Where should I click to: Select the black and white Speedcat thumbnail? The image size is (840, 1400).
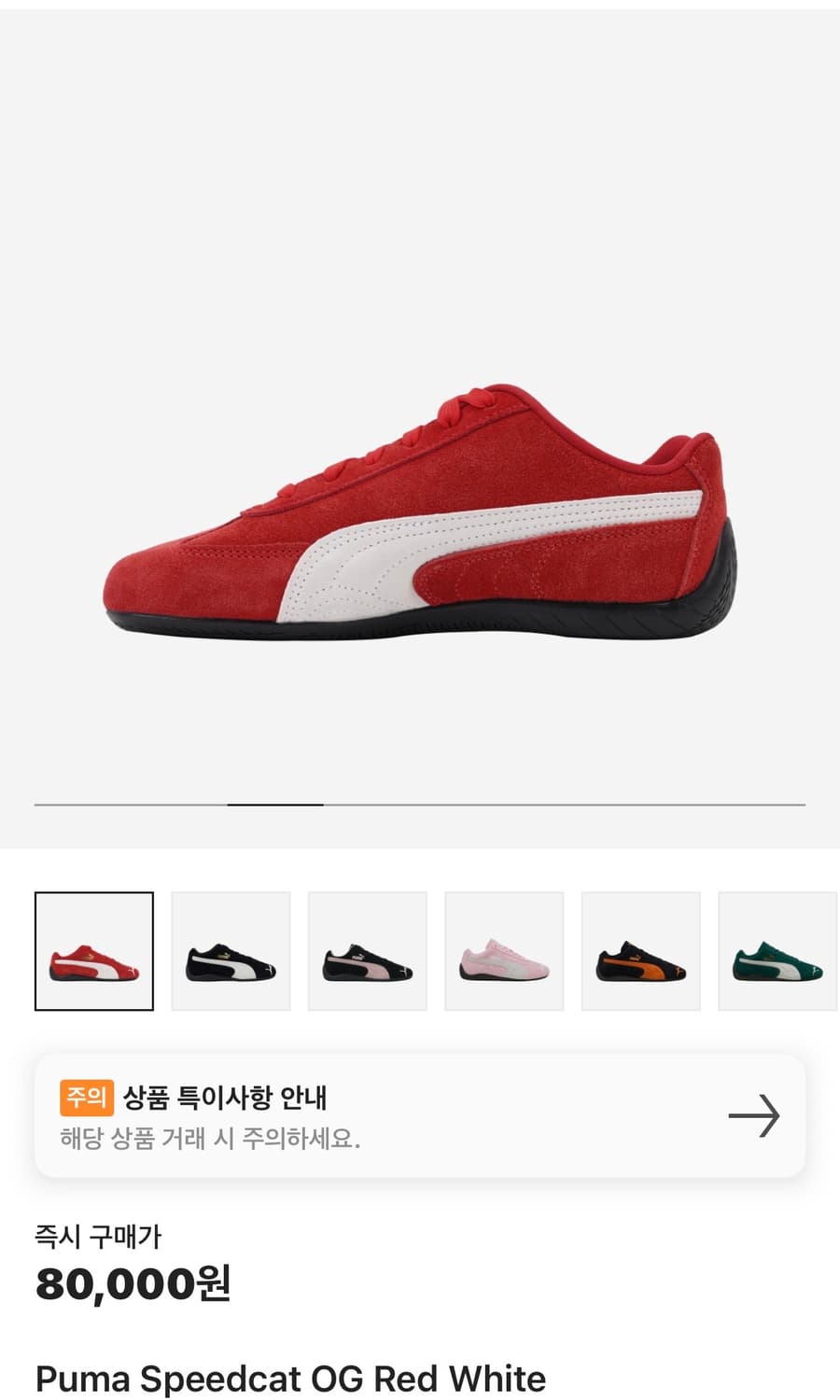tap(231, 951)
